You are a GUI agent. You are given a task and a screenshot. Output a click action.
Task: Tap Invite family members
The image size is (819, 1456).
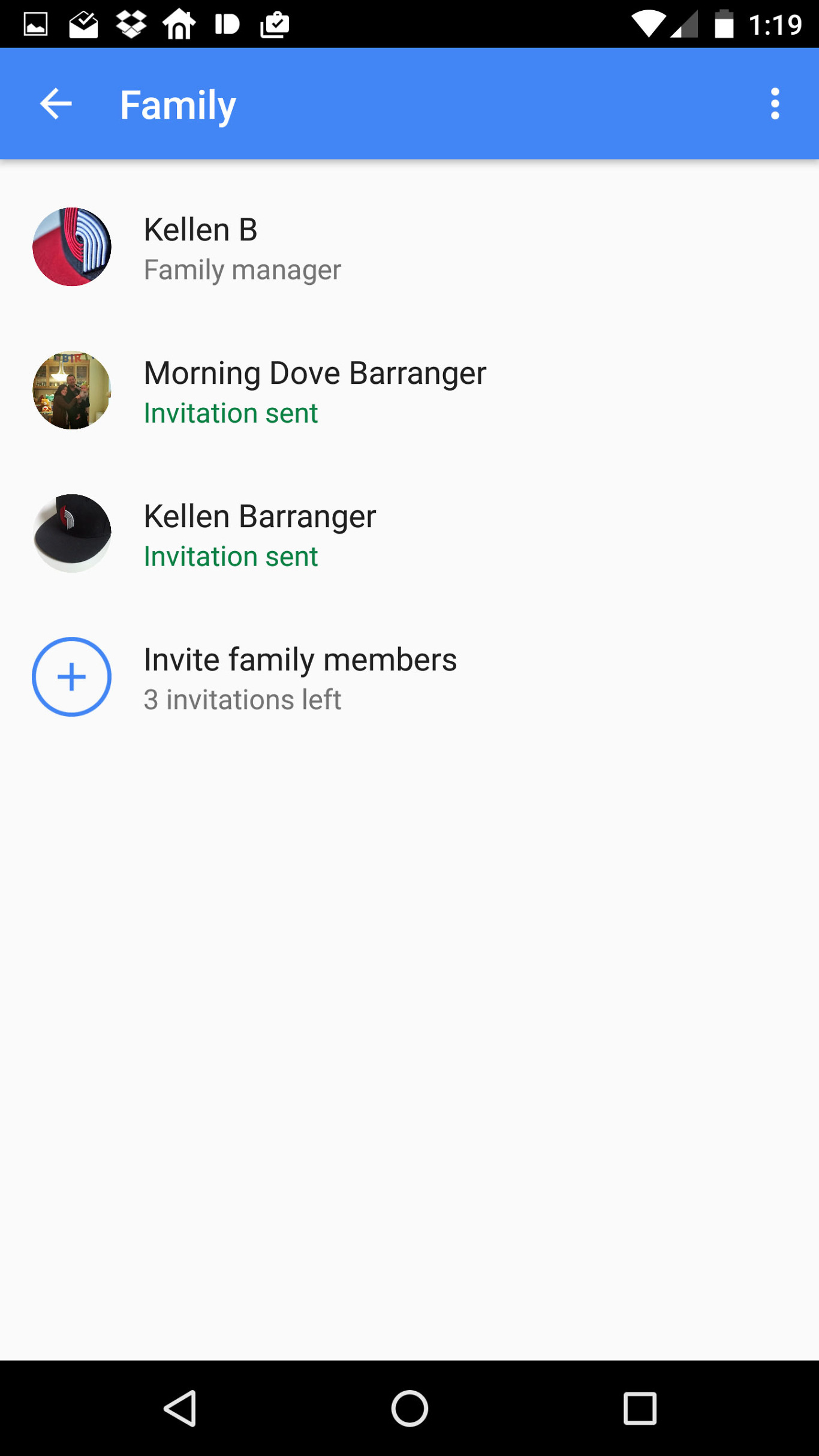pyautogui.click(x=300, y=677)
